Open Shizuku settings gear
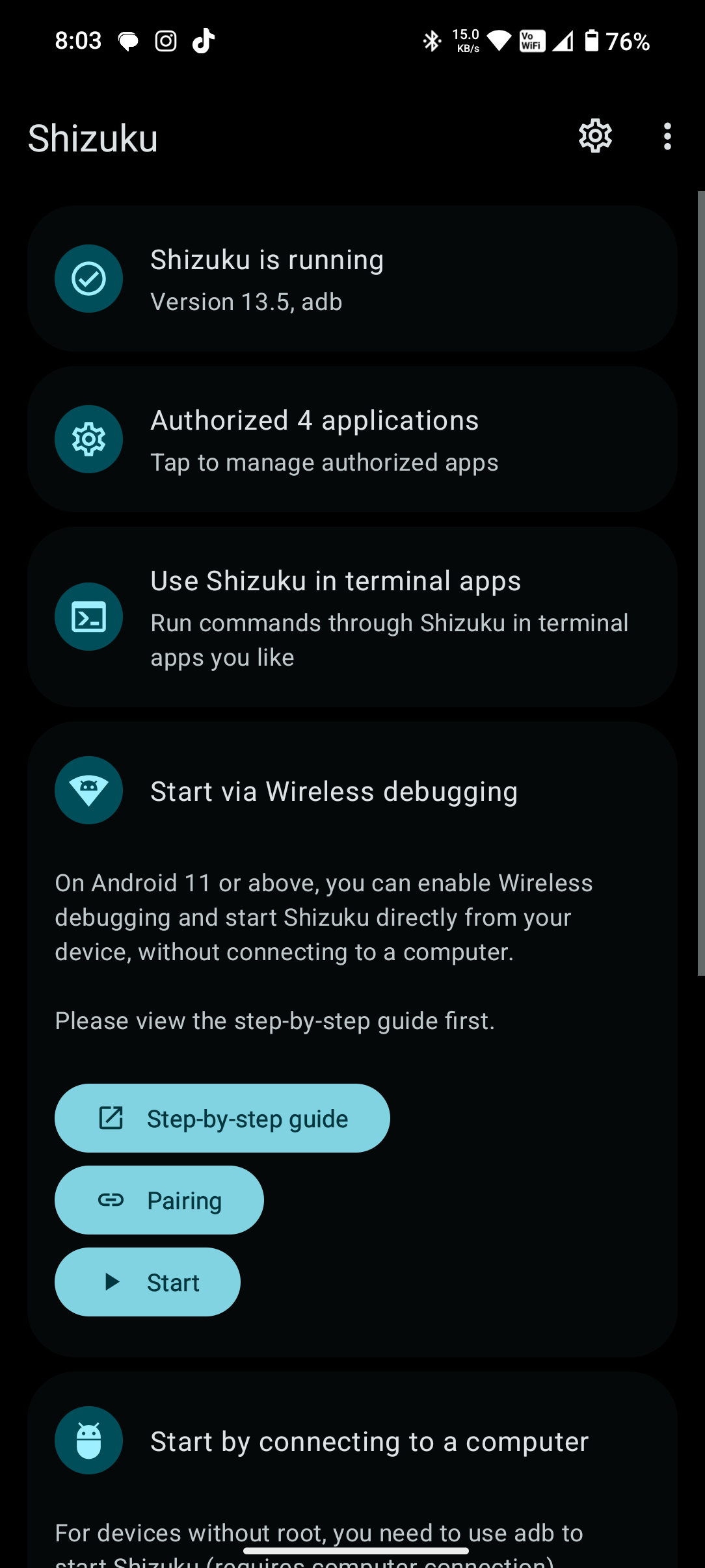The width and height of the screenshot is (705, 1568). [595, 137]
